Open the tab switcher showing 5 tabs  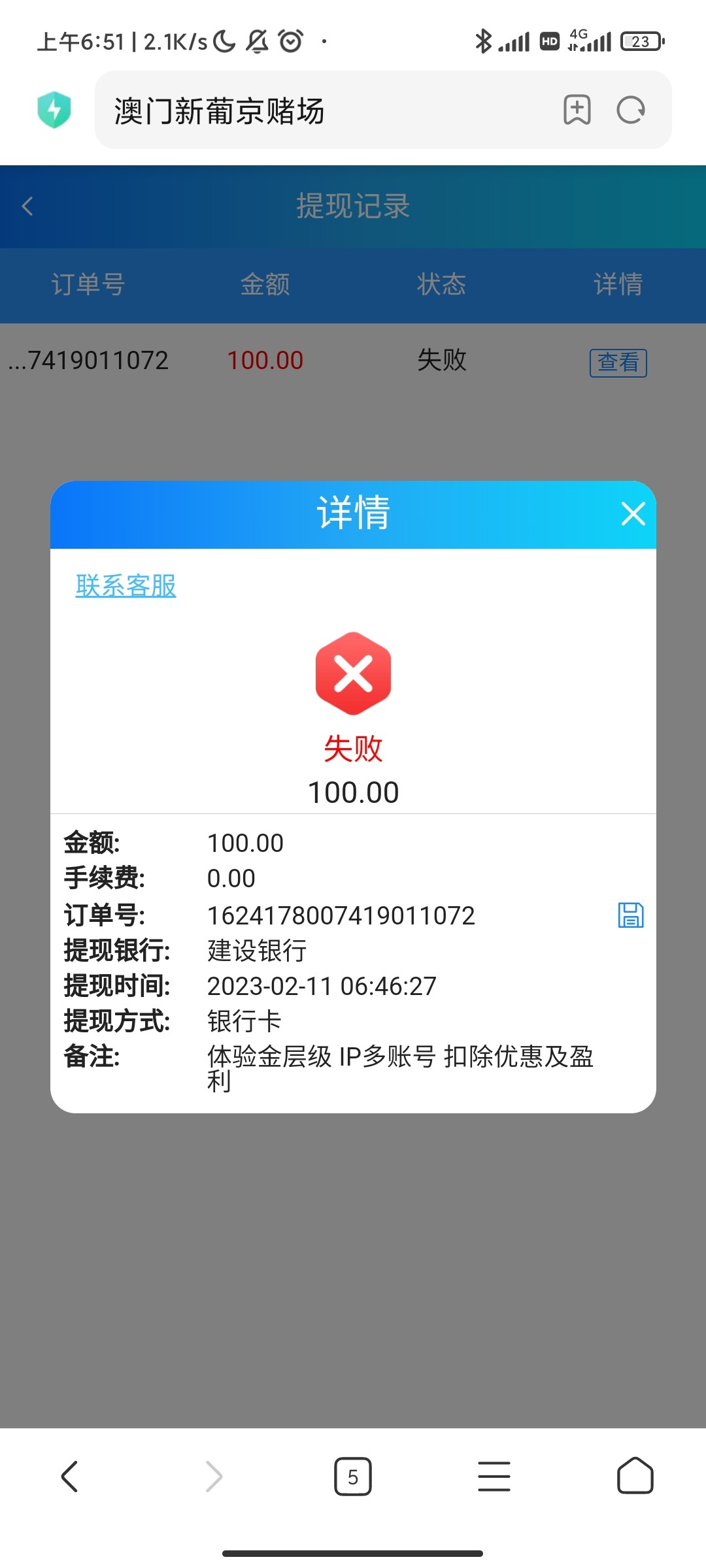pyautogui.click(x=353, y=1477)
